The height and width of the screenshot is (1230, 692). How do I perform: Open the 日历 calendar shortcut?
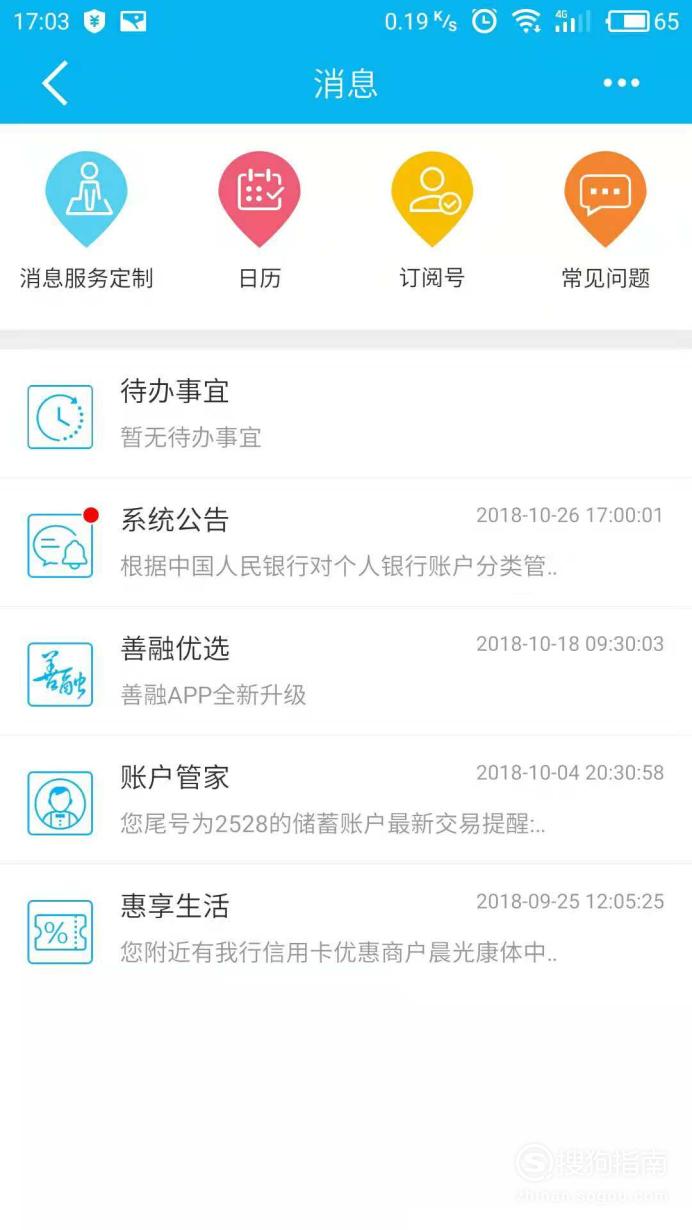[x=259, y=221]
